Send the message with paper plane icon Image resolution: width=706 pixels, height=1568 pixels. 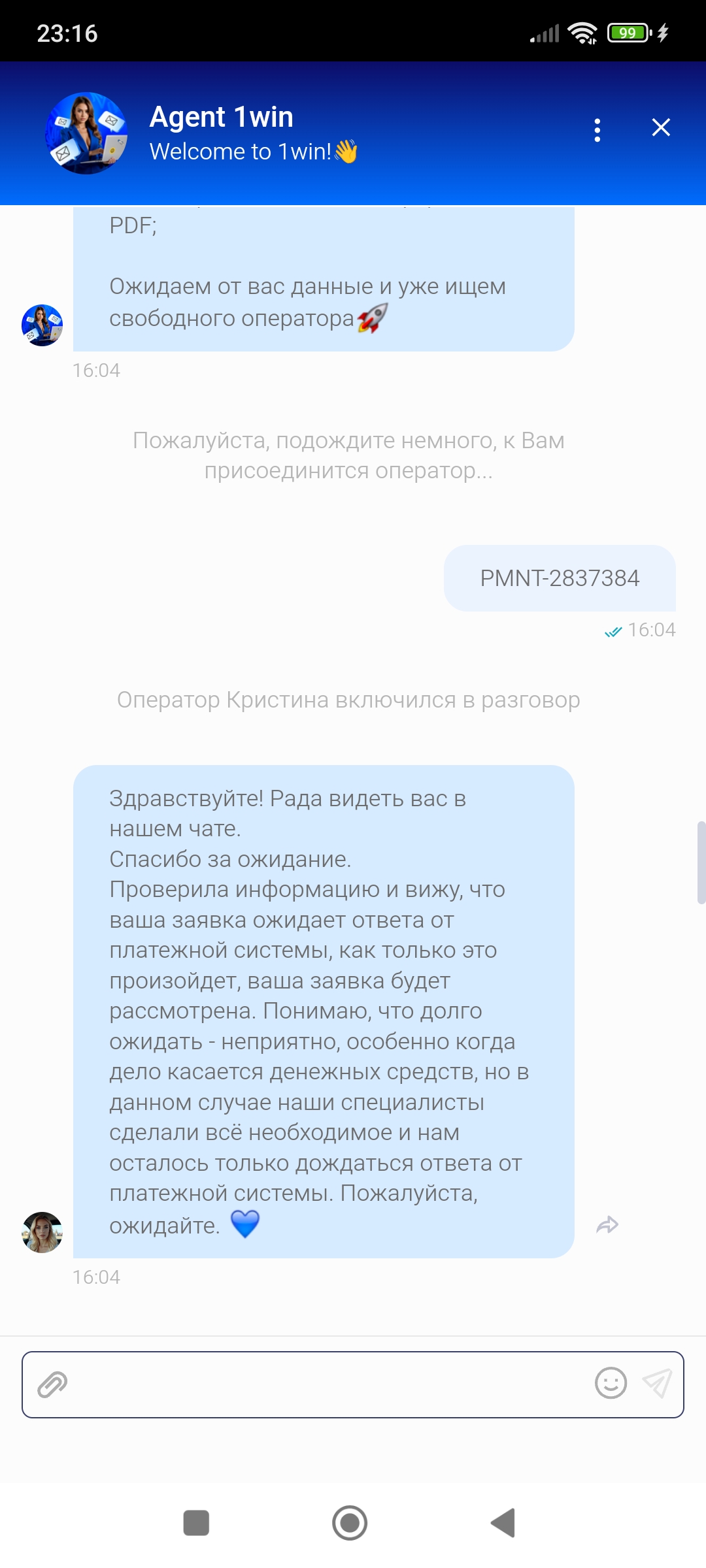point(657,1383)
